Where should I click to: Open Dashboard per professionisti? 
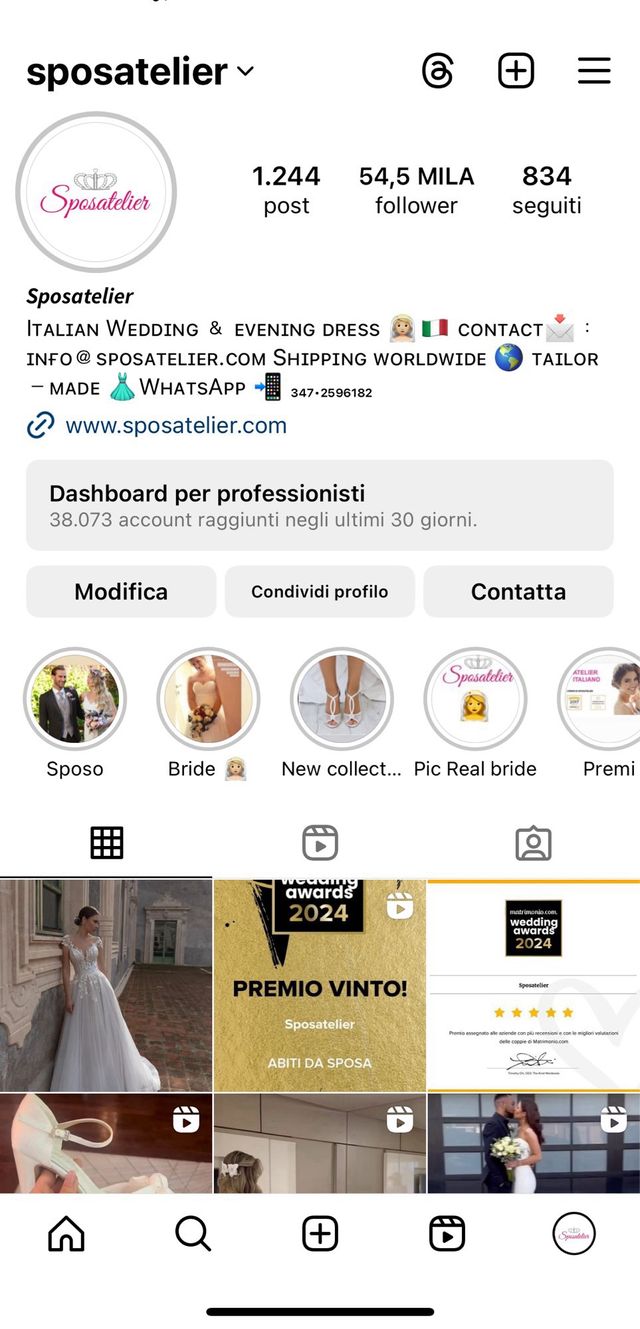pyautogui.click(x=319, y=505)
